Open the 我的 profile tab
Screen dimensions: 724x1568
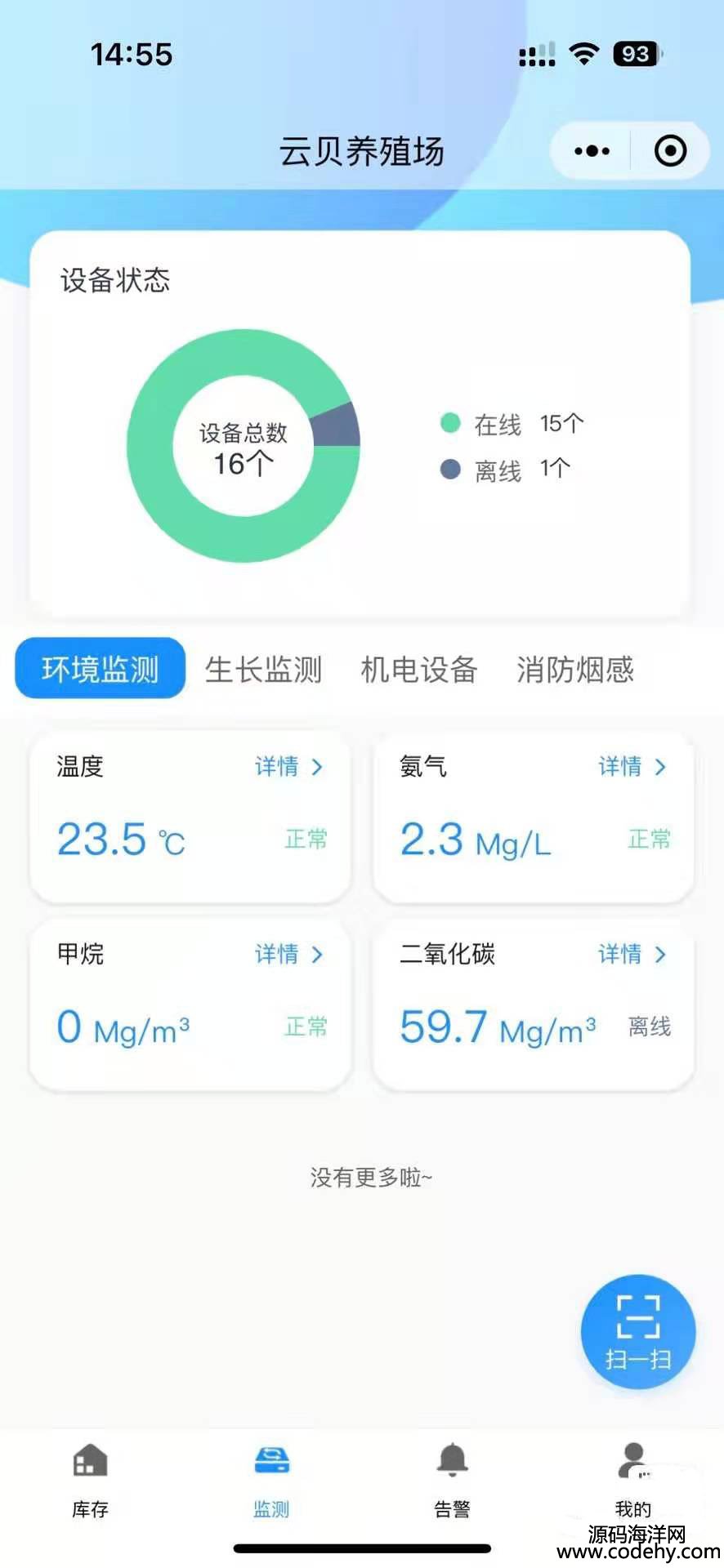(633, 1481)
